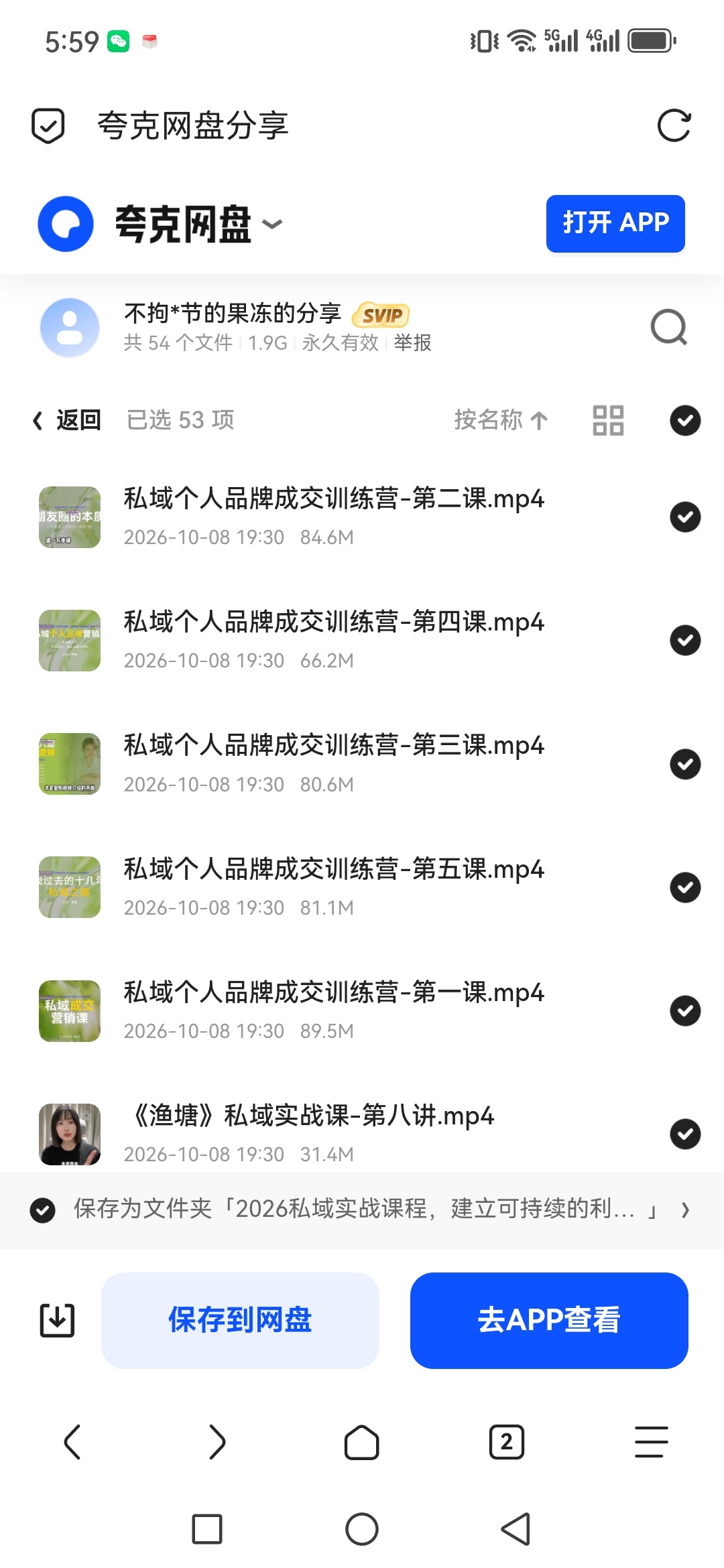Tap 保存到网盘 button

(x=240, y=1320)
